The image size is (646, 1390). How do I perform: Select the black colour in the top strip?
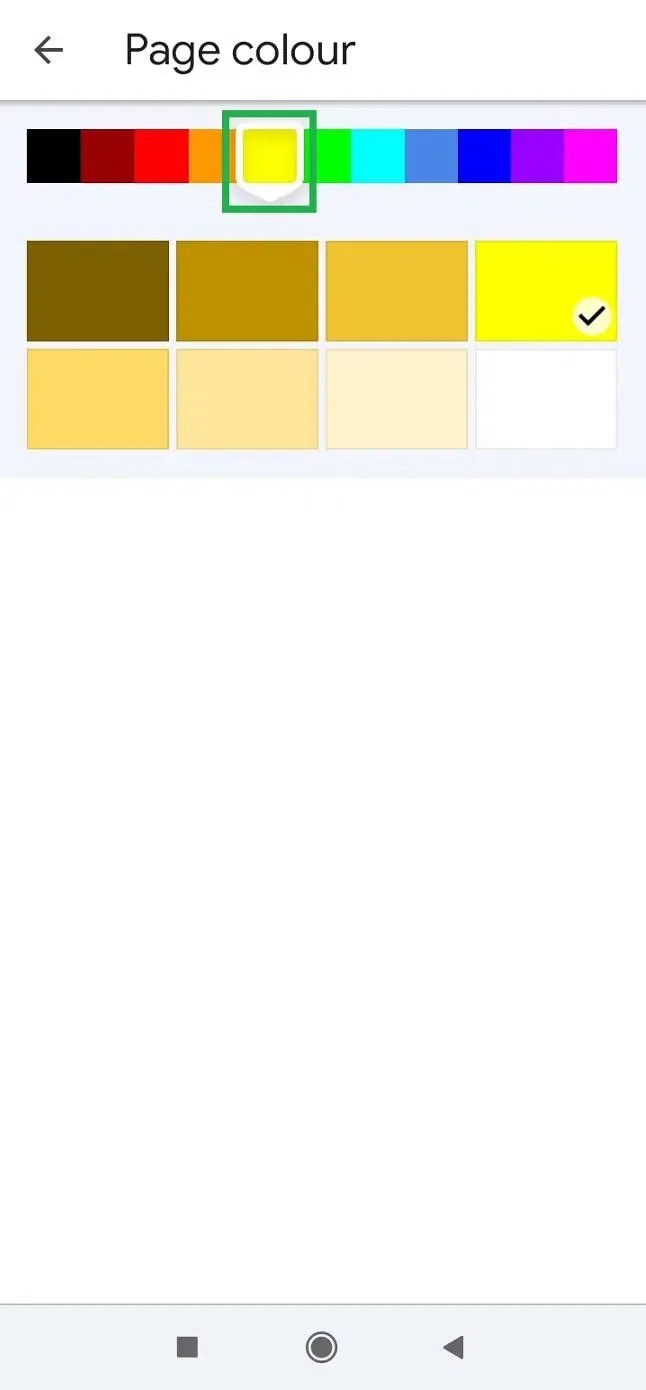(x=53, y=156)
